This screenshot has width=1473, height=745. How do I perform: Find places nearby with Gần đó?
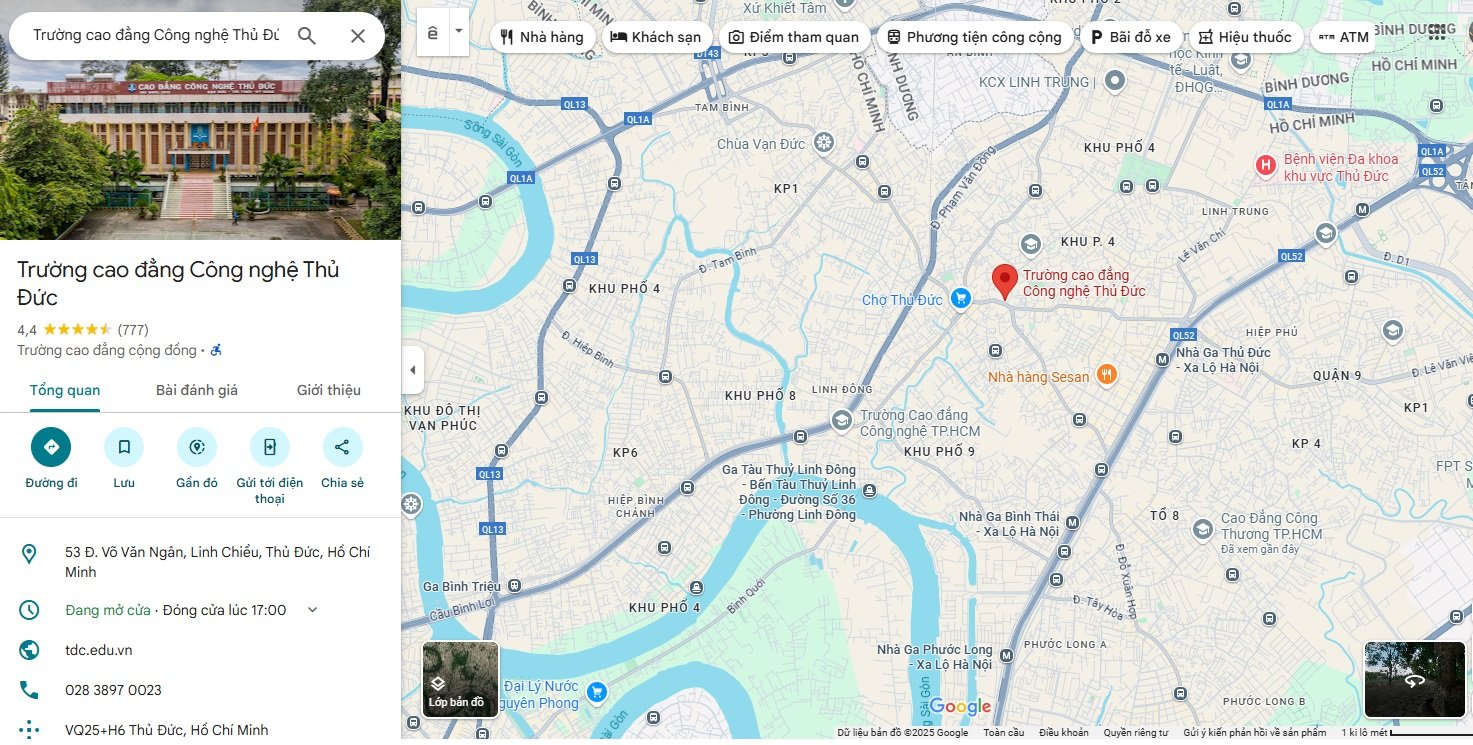coord(197,447)
